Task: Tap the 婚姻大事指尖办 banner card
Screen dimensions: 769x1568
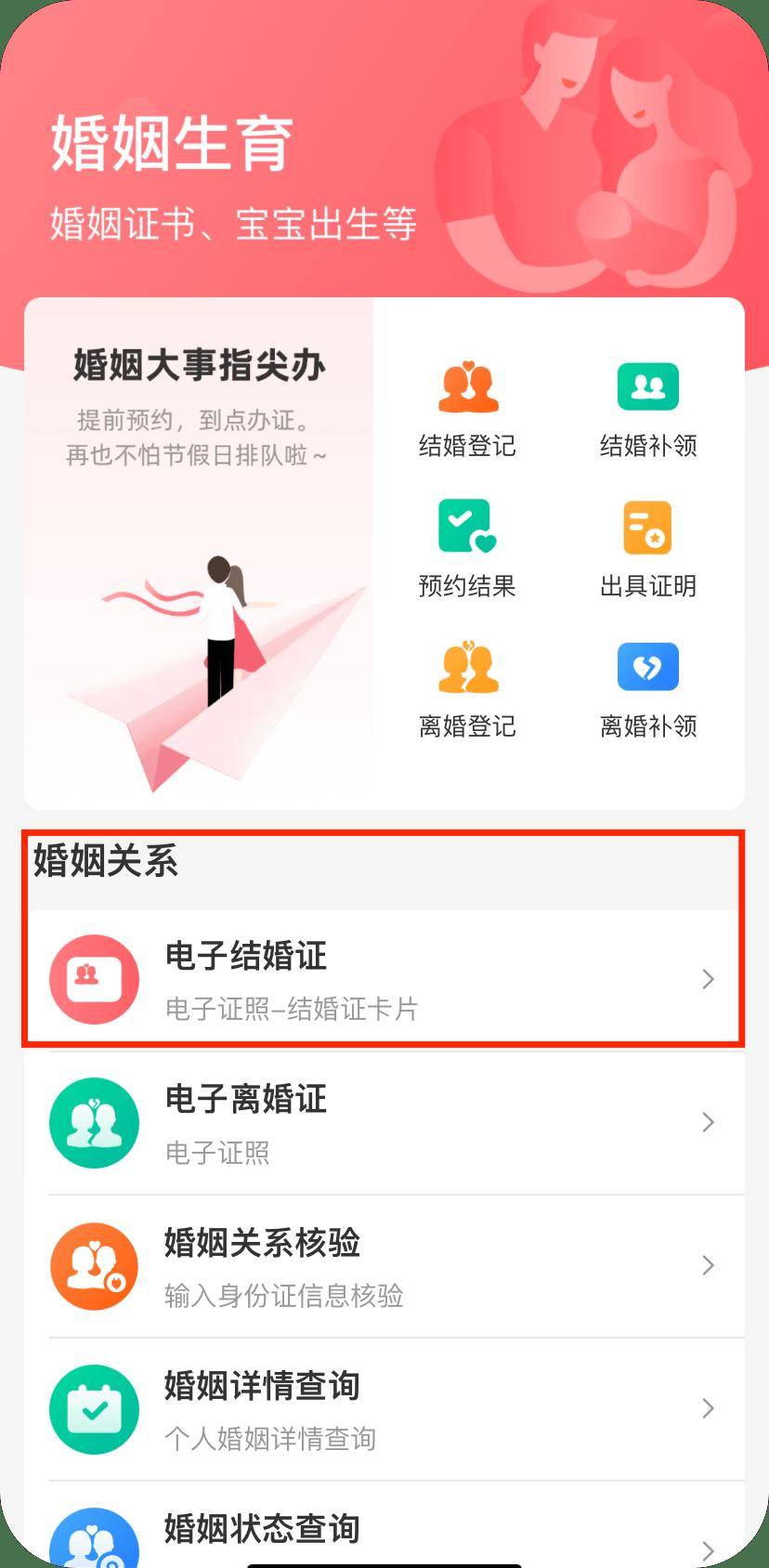Action: (x=199, y=553)
